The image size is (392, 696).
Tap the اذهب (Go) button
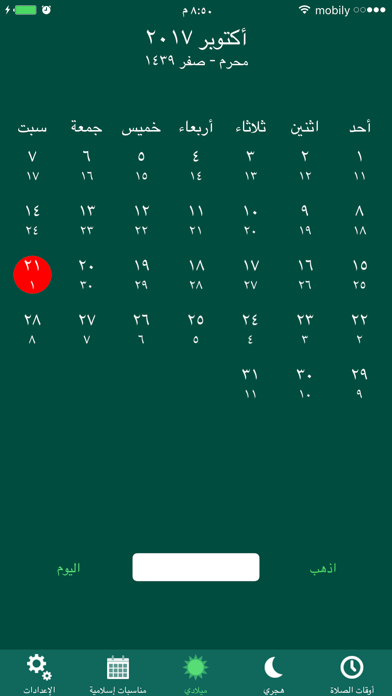pyautogui.click(x=323, y=568)
